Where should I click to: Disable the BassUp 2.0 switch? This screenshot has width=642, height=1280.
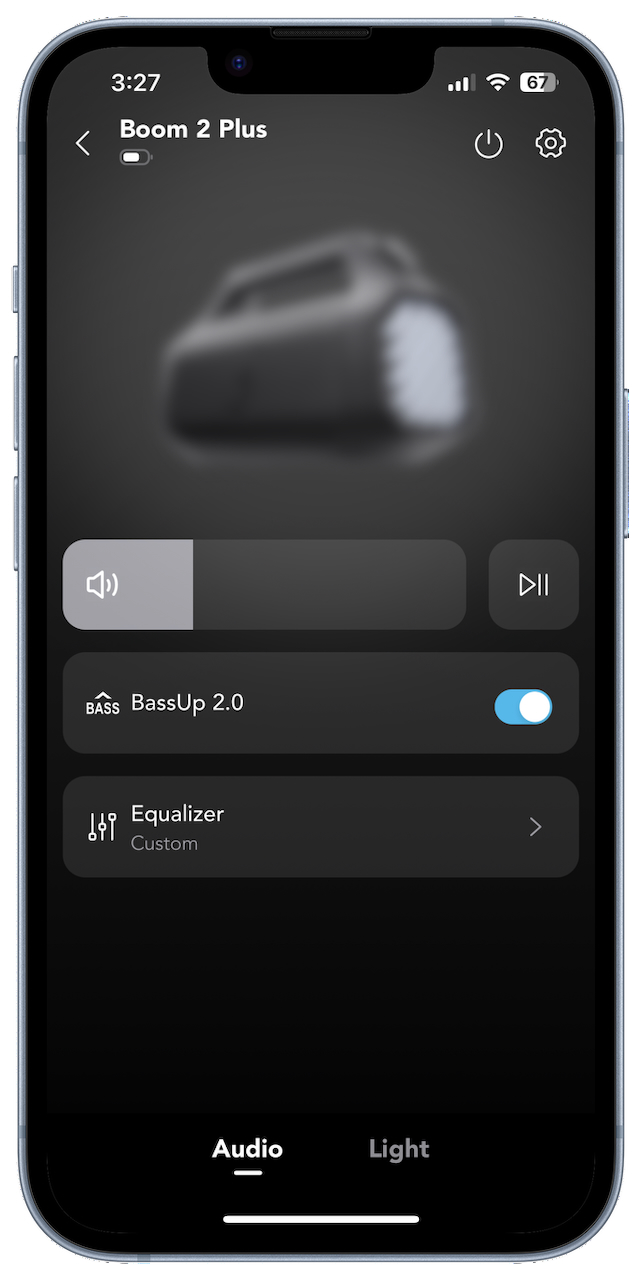click(523, 707)
